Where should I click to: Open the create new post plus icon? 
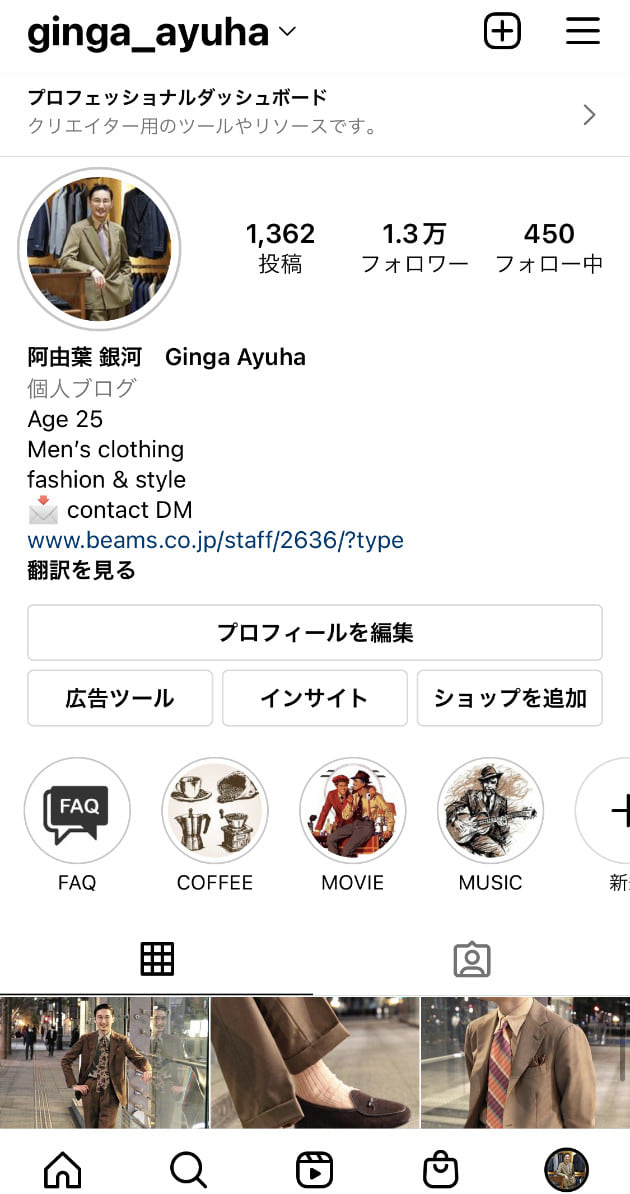coord(502,32)
